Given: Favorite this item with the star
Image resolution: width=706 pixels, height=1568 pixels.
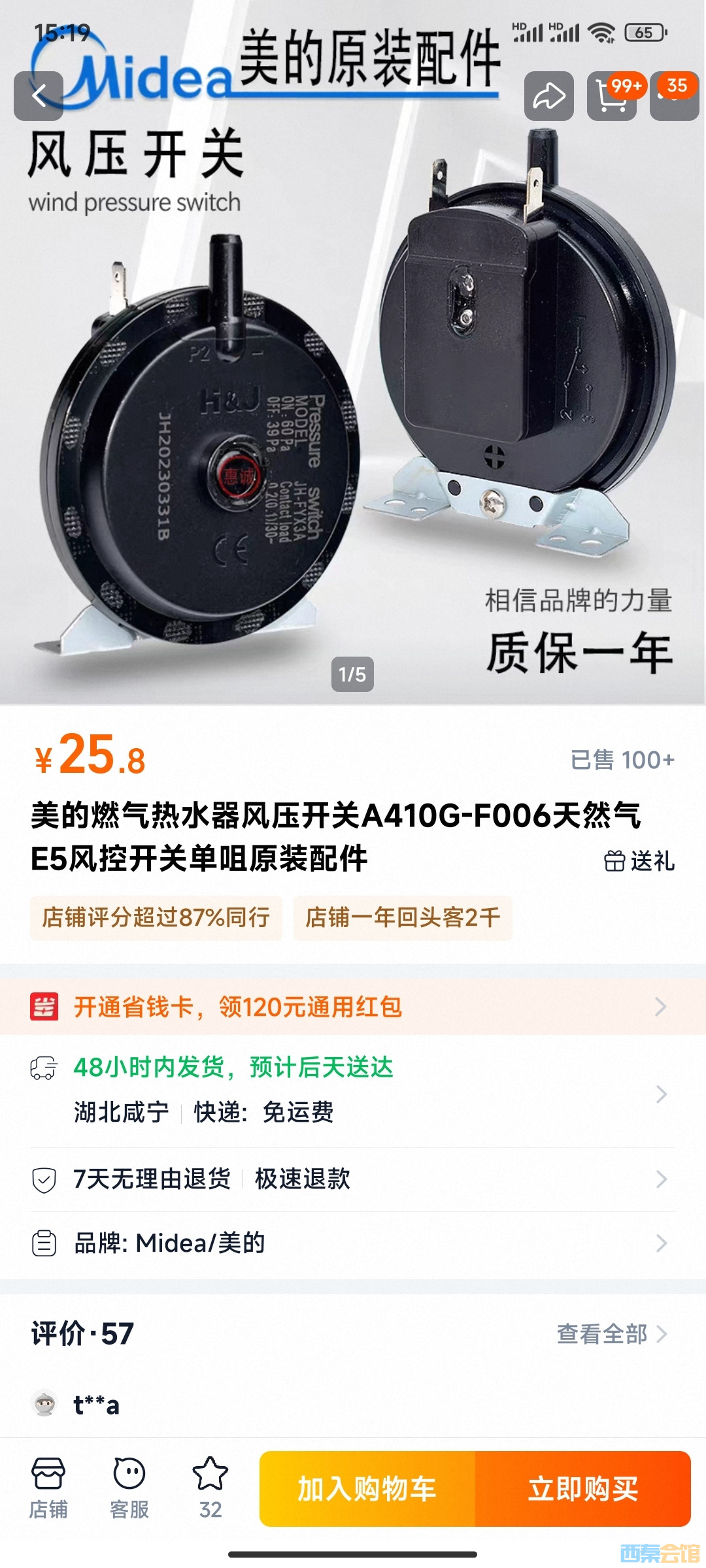Looking at the screenshot, I should [210, 1488].
